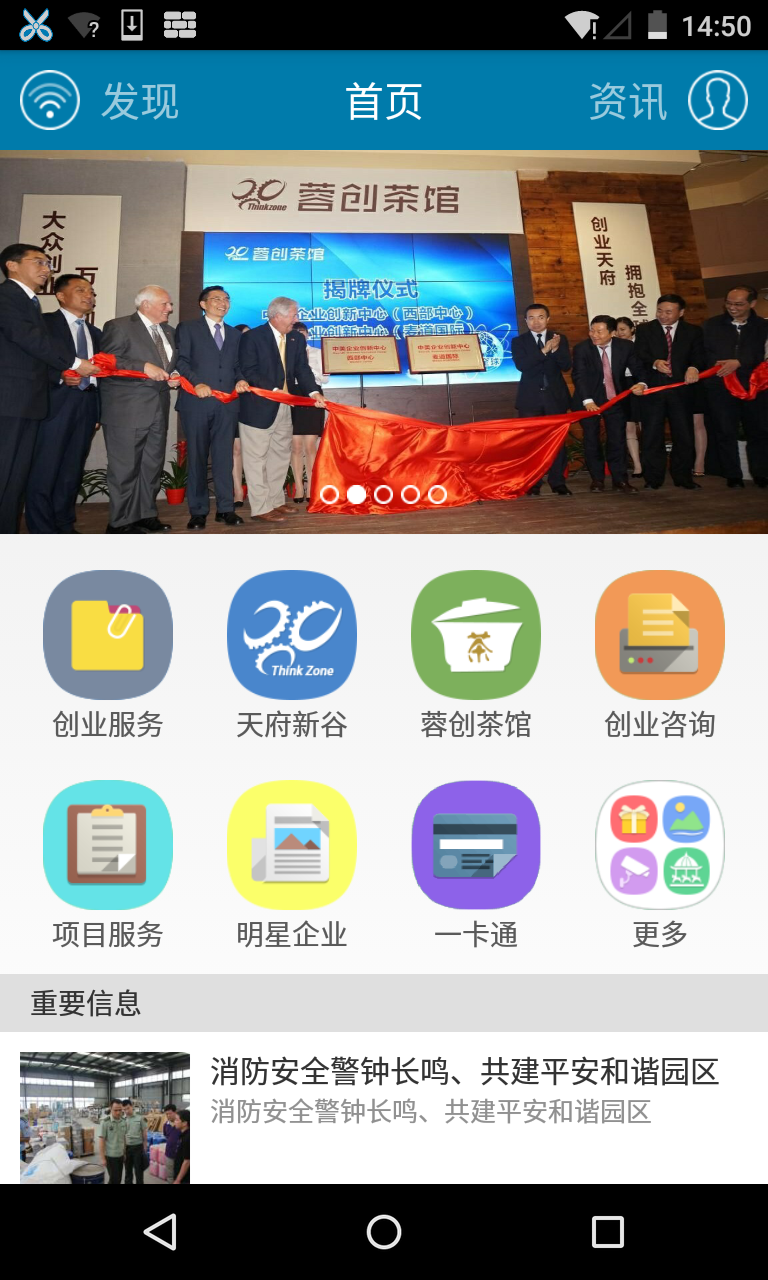
Task: Open the user profile icon
Action: coord(717,100)
